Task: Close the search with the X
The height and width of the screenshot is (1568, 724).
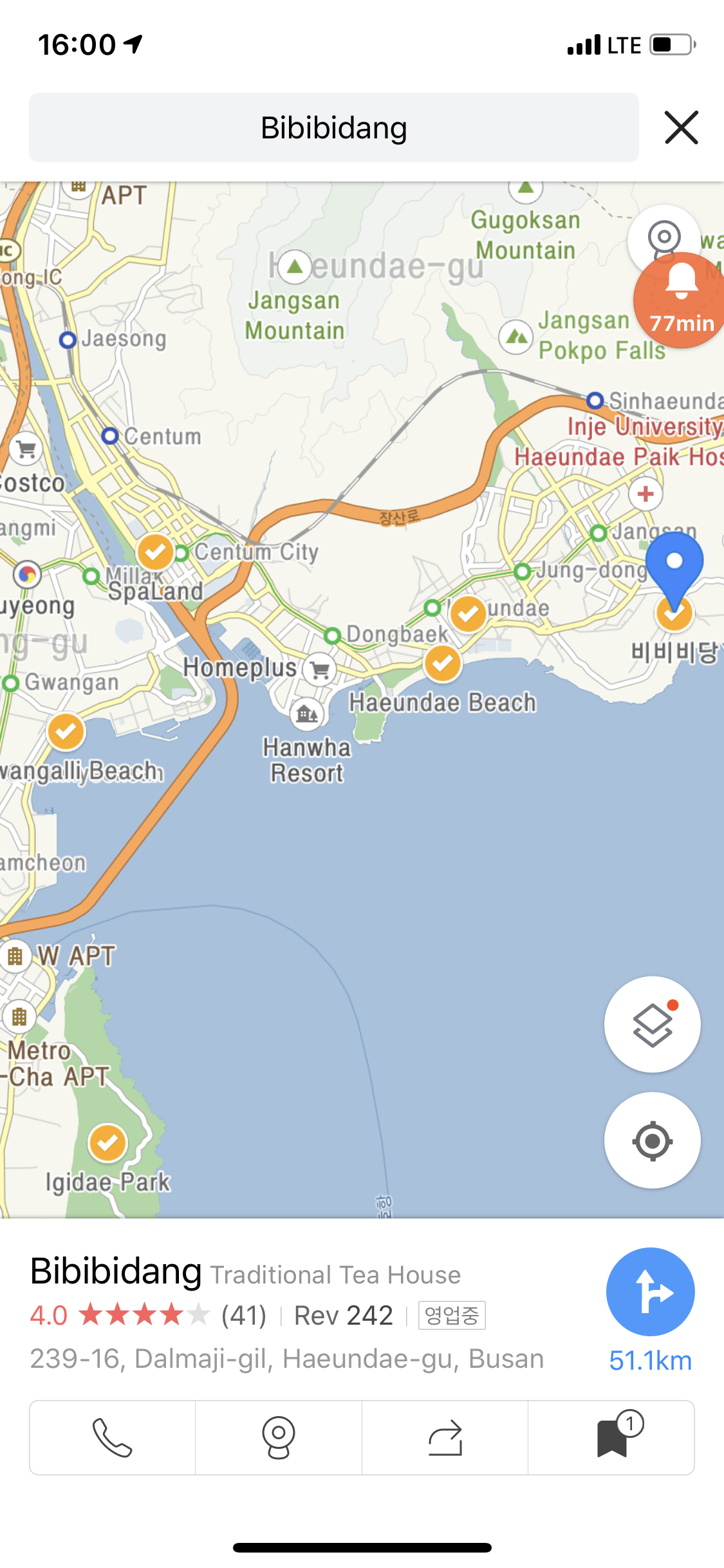Action: (681, 127)
